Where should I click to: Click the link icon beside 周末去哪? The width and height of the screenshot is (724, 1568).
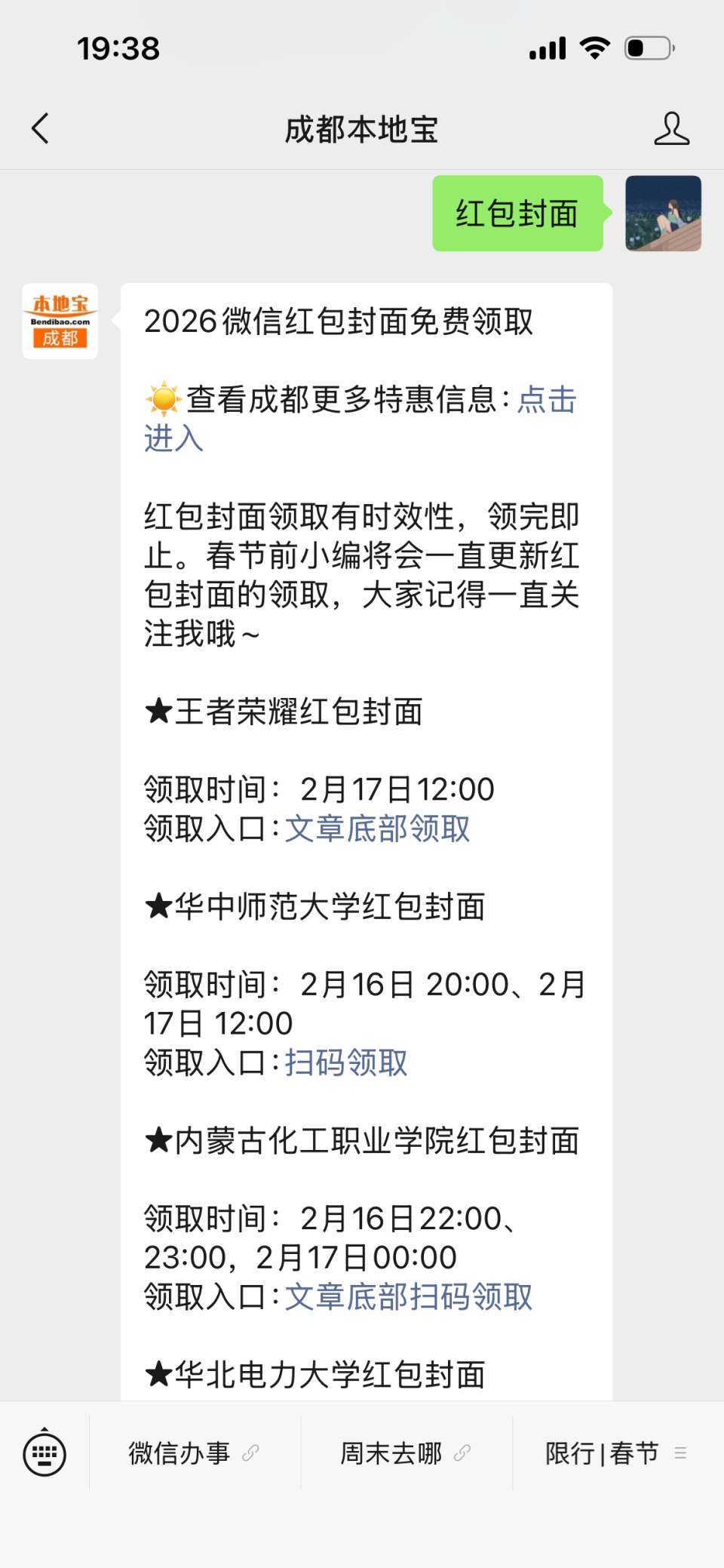click(x=462, y=1450)
